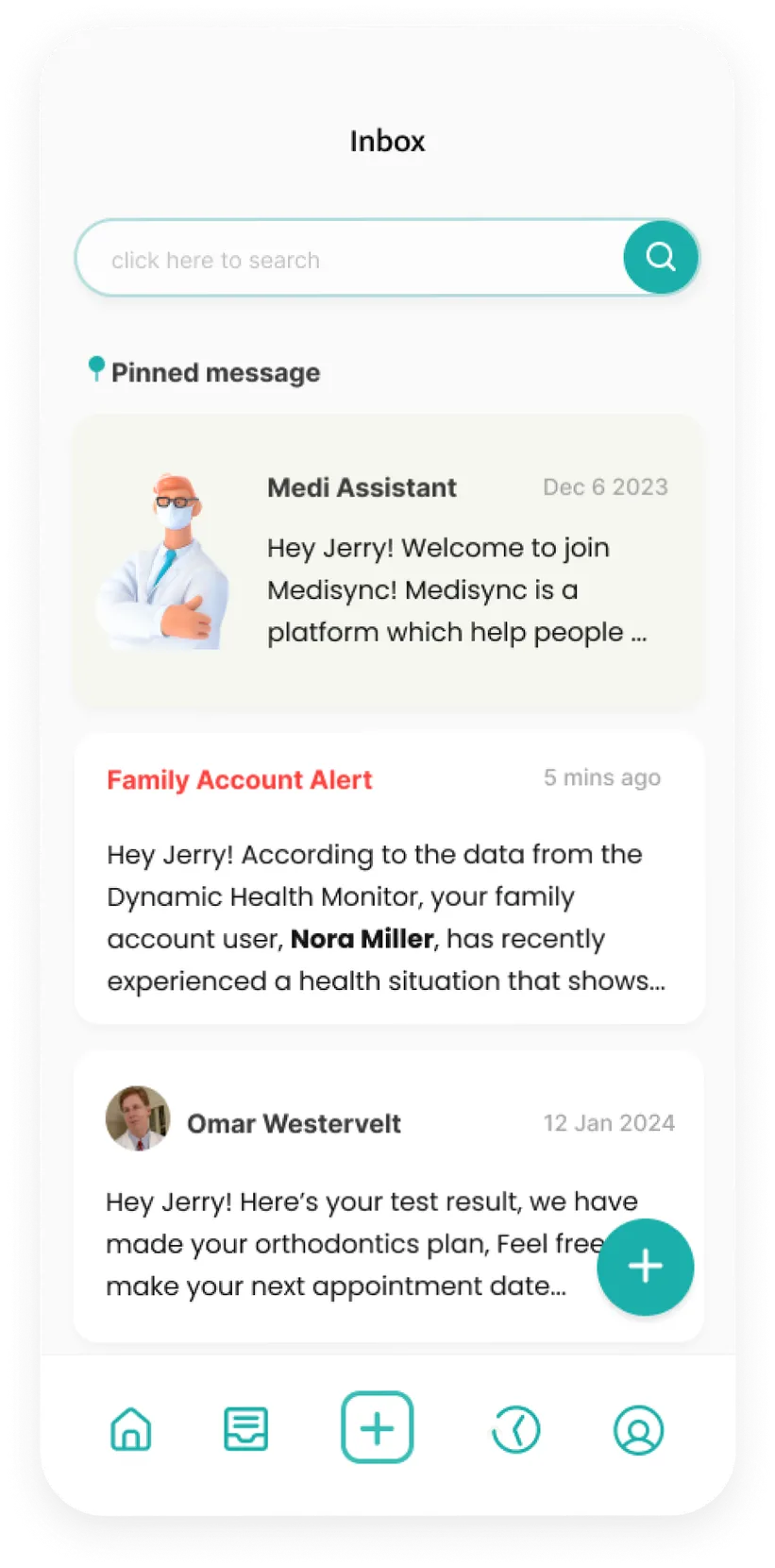Screen dimensions: 775x1568
Task: Open the pinned Medi Assistant message
Action: point(388,562)
